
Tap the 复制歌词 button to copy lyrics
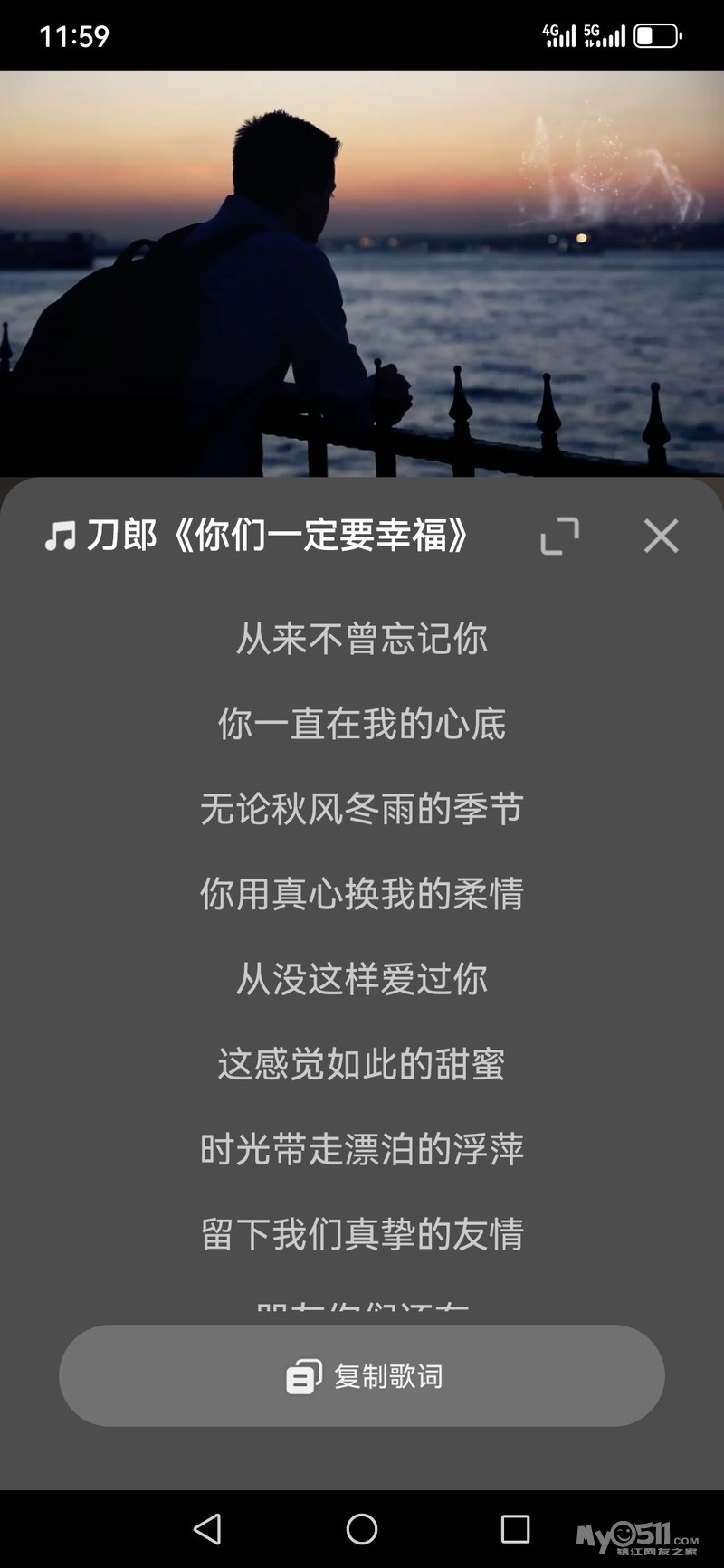(x=362, y=1375)
